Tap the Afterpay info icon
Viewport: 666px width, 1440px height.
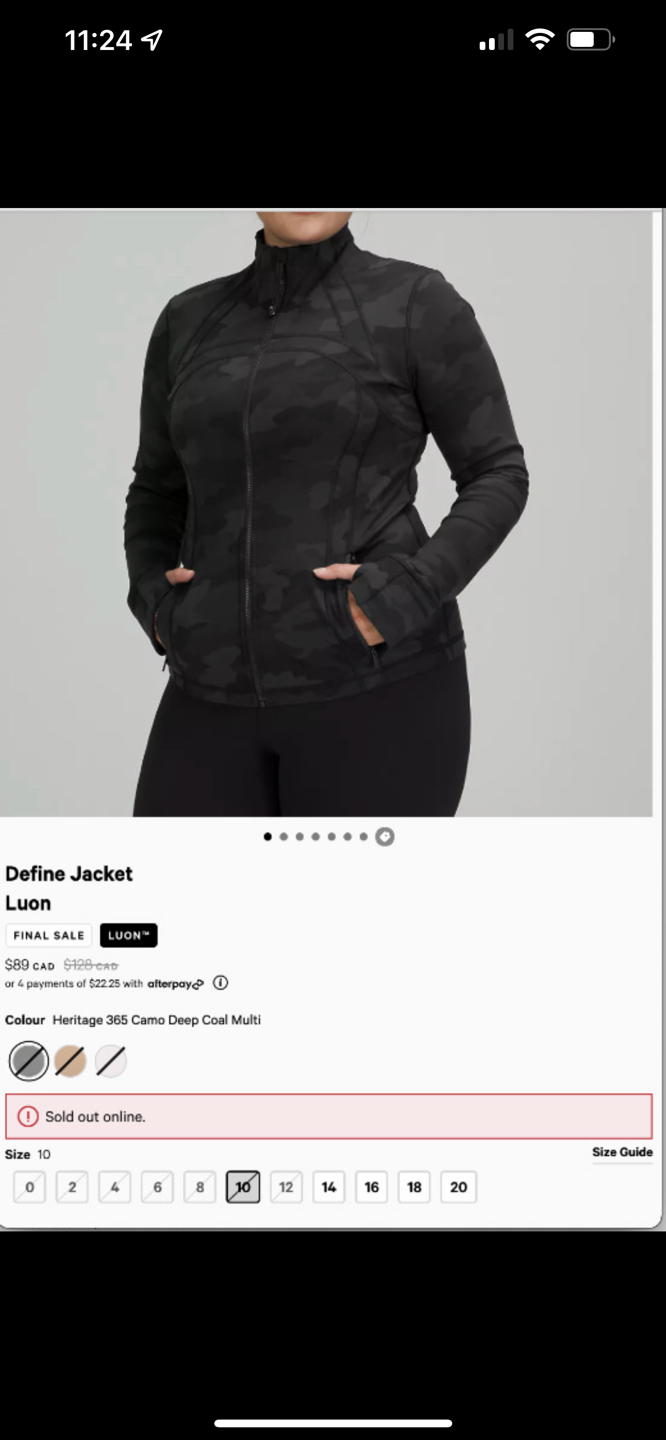click(x=221, y=983)
